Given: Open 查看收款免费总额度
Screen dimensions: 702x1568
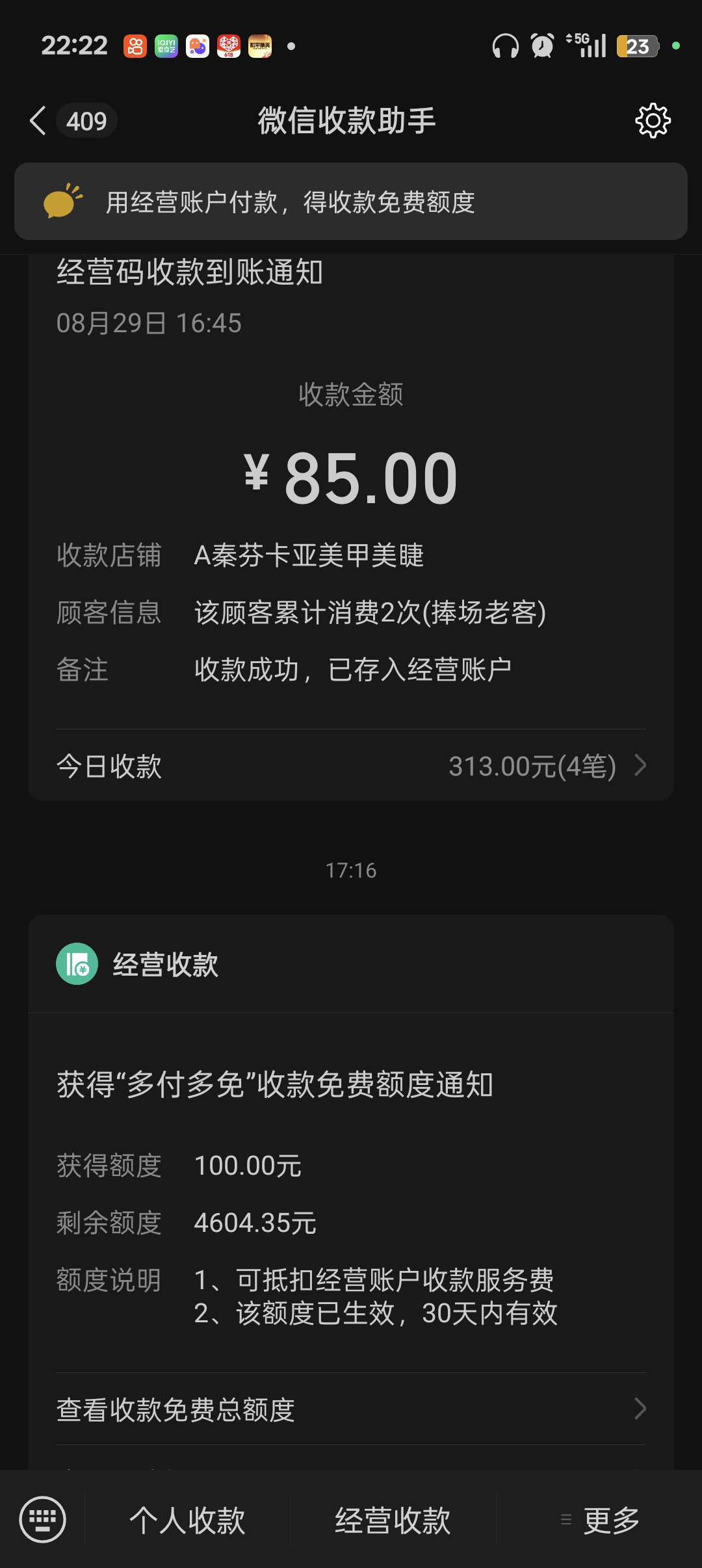Looking at the screenshot, I should tap(351, 1409).
